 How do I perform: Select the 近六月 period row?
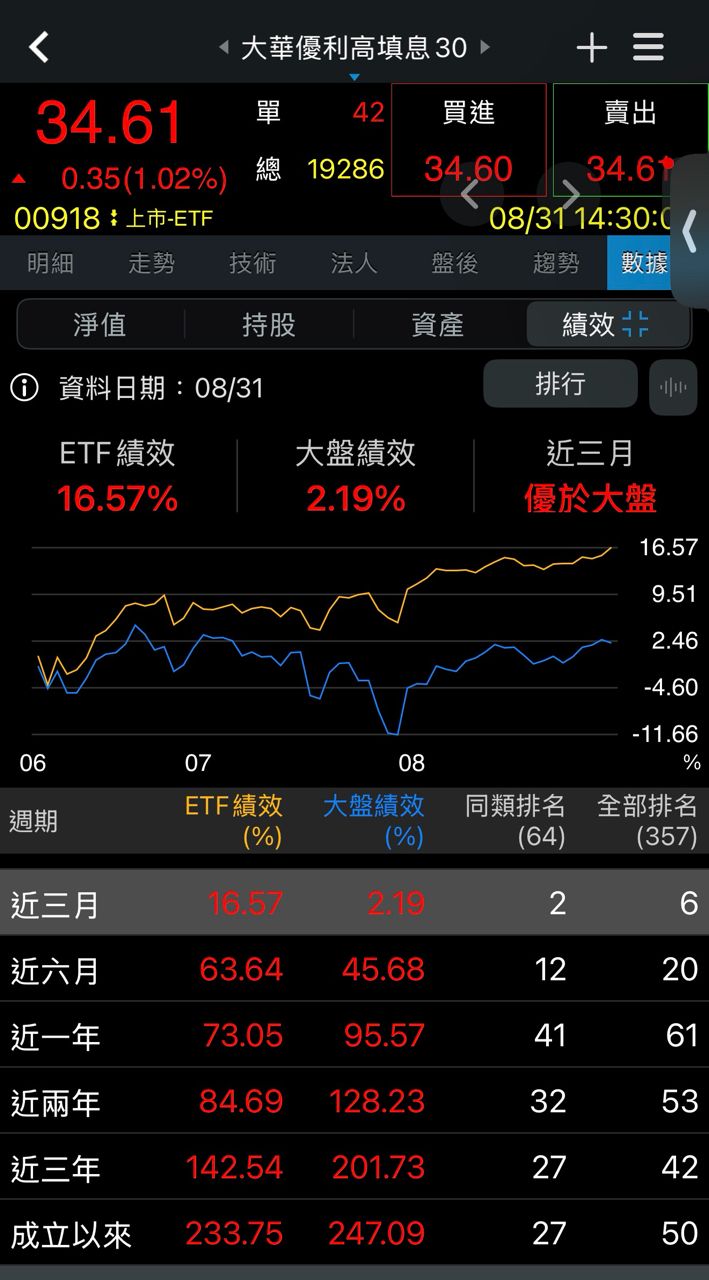354,969
